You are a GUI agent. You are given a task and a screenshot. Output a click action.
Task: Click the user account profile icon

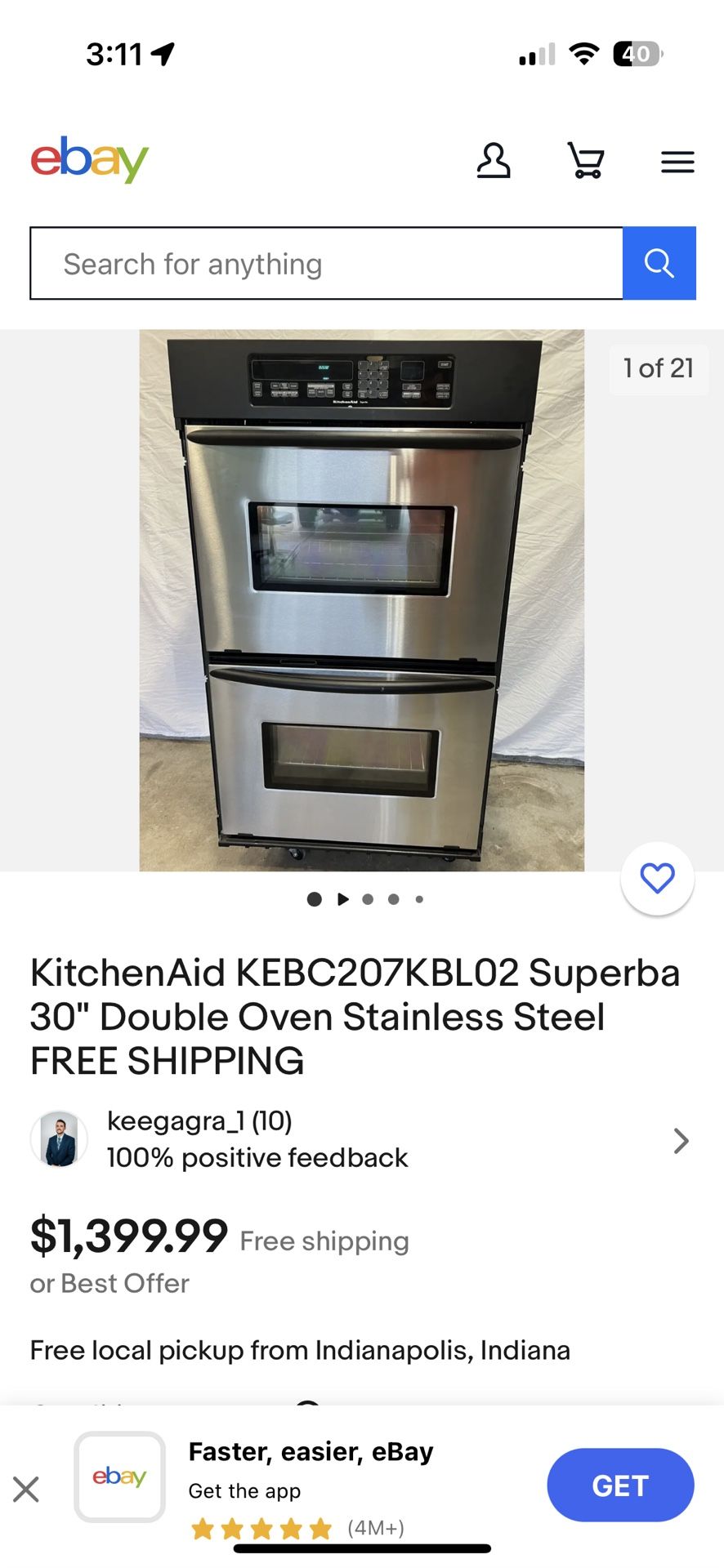[x=494, y=161]
